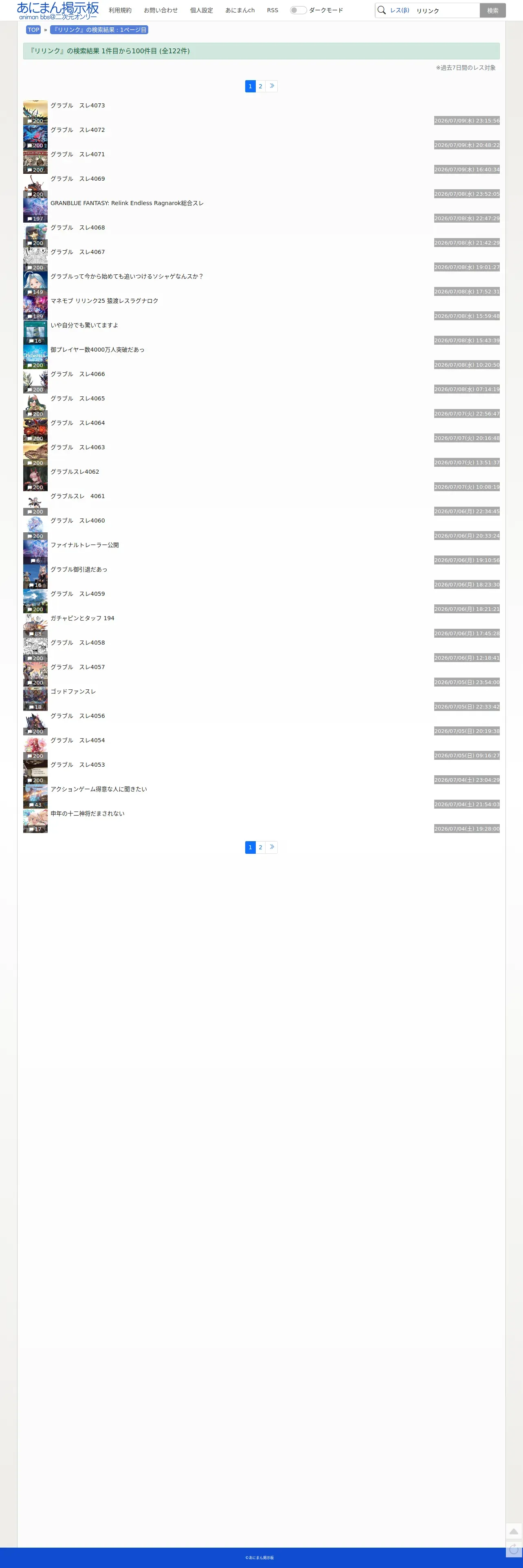Open thread ゴッドファンスレ
Image resolution: width=523 pixels, height=1568 pixels.
[x=73, y=691]
